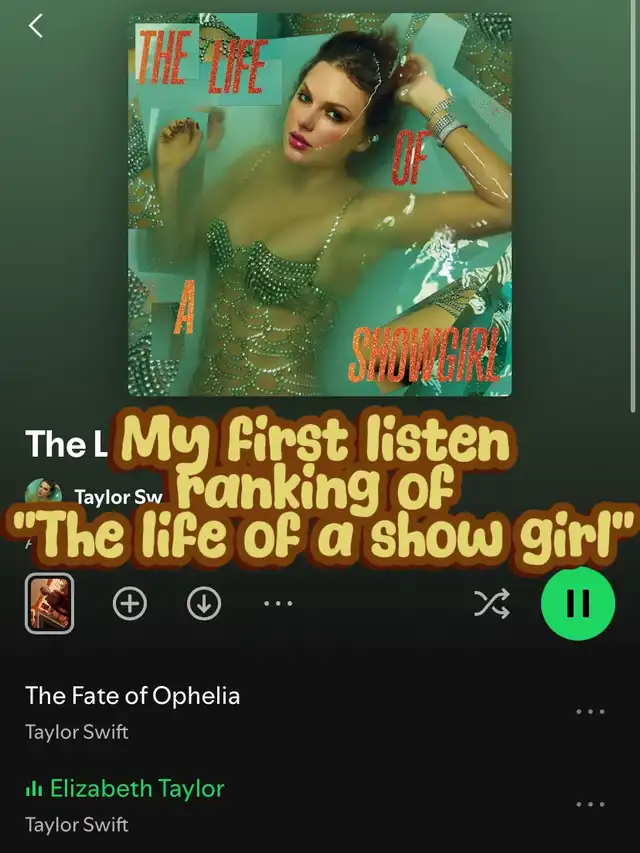Open options for The Fate of Ophelia
Viewport: 640px width, 853px height.
coord(590,712)
